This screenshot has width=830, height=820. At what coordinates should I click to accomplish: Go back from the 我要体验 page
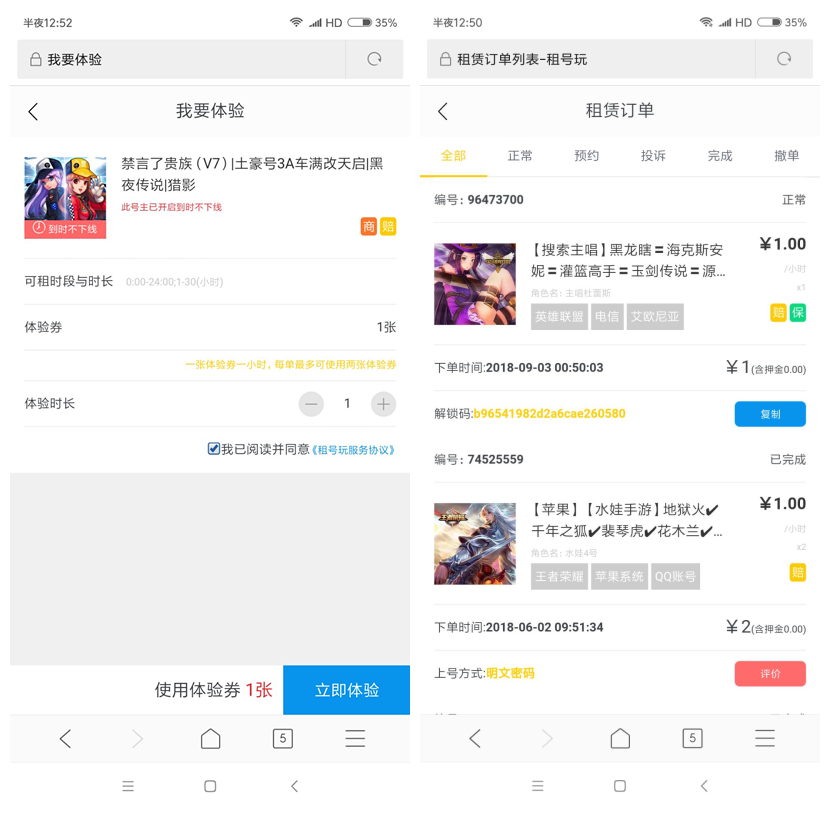click(x=33, y=111)
